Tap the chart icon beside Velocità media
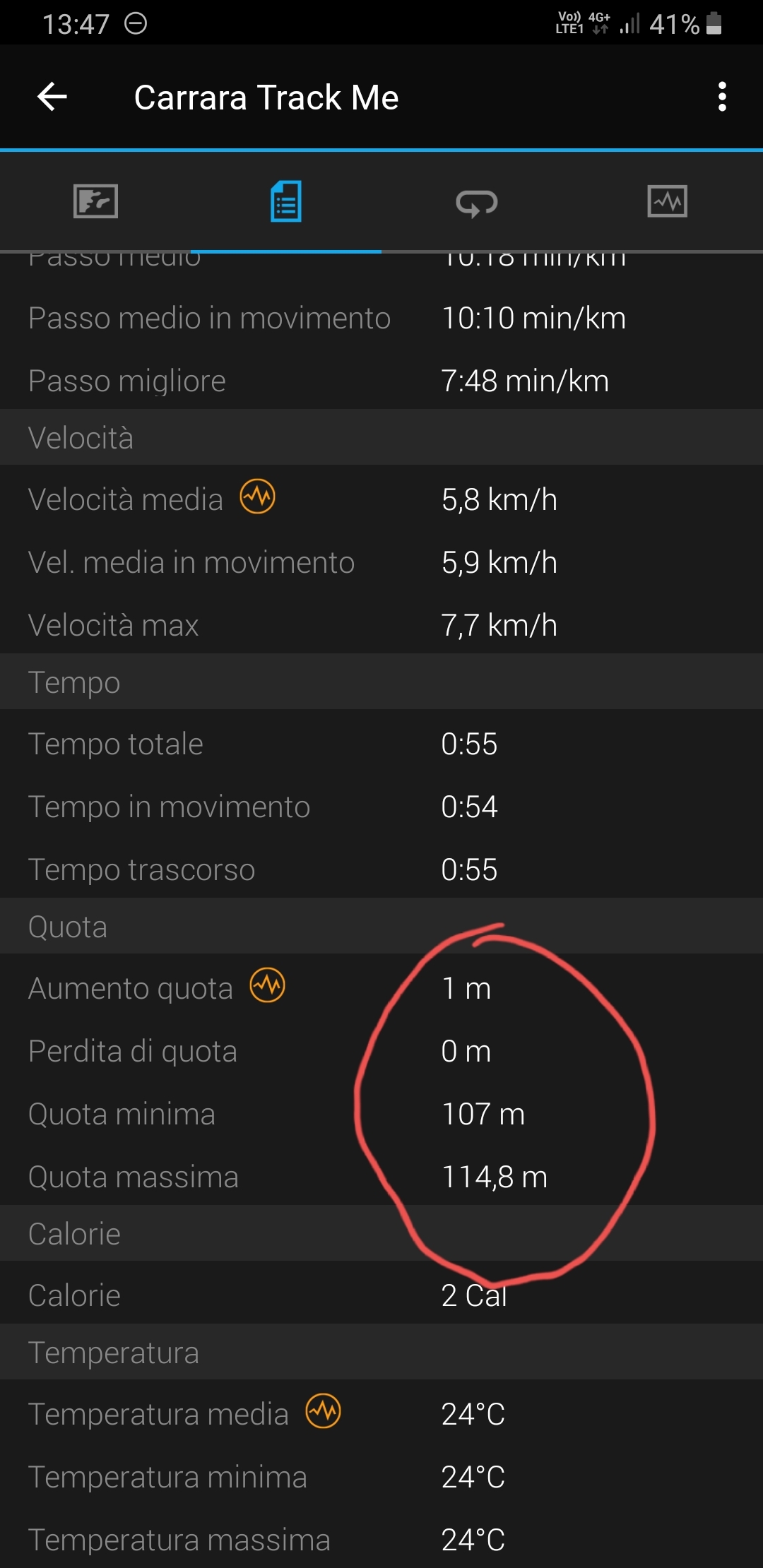763x1568 pixels. coord(258,497)
